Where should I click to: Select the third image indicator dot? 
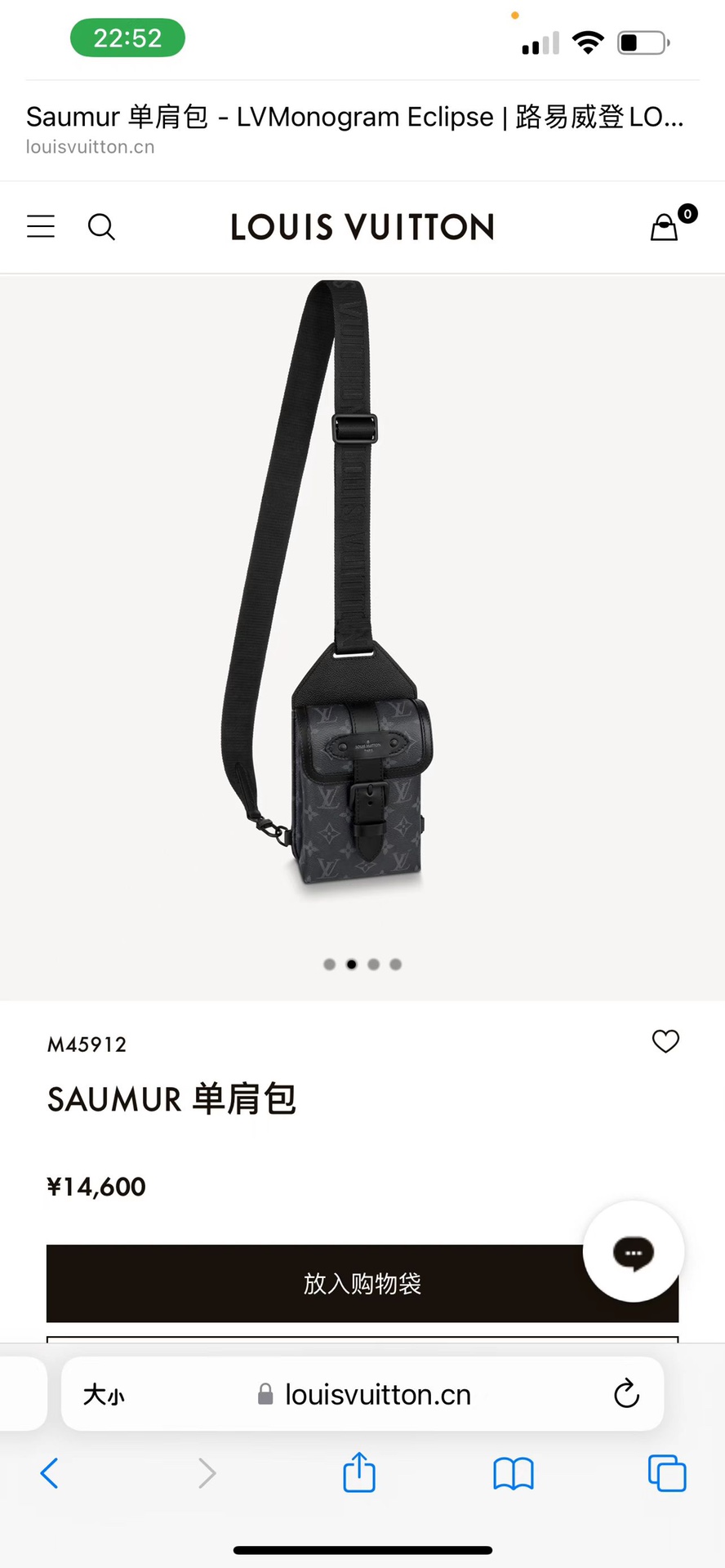[373, 964]
